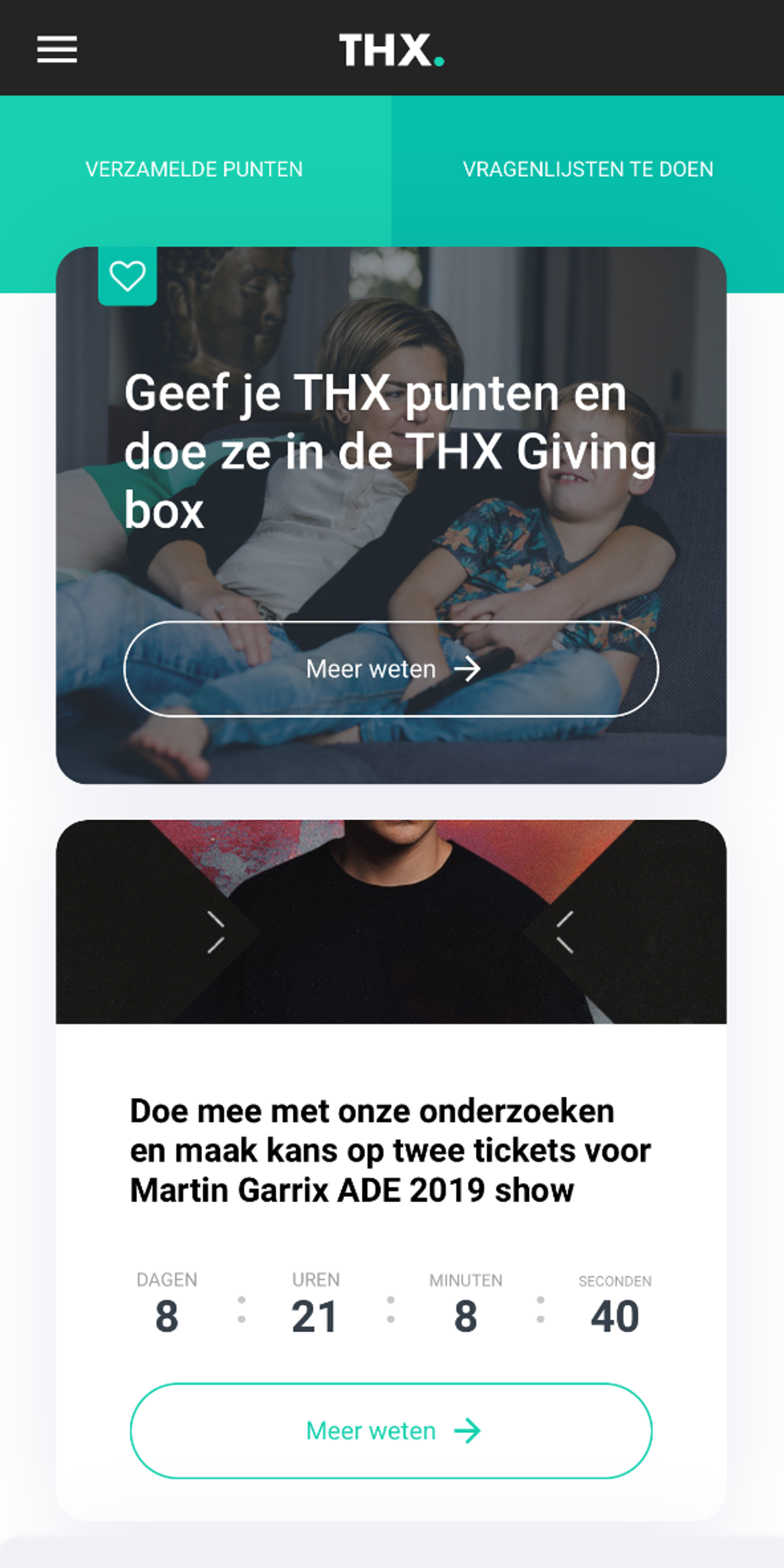Tap Meer weten under Martin Garrix countdown

click(391, 1430)
